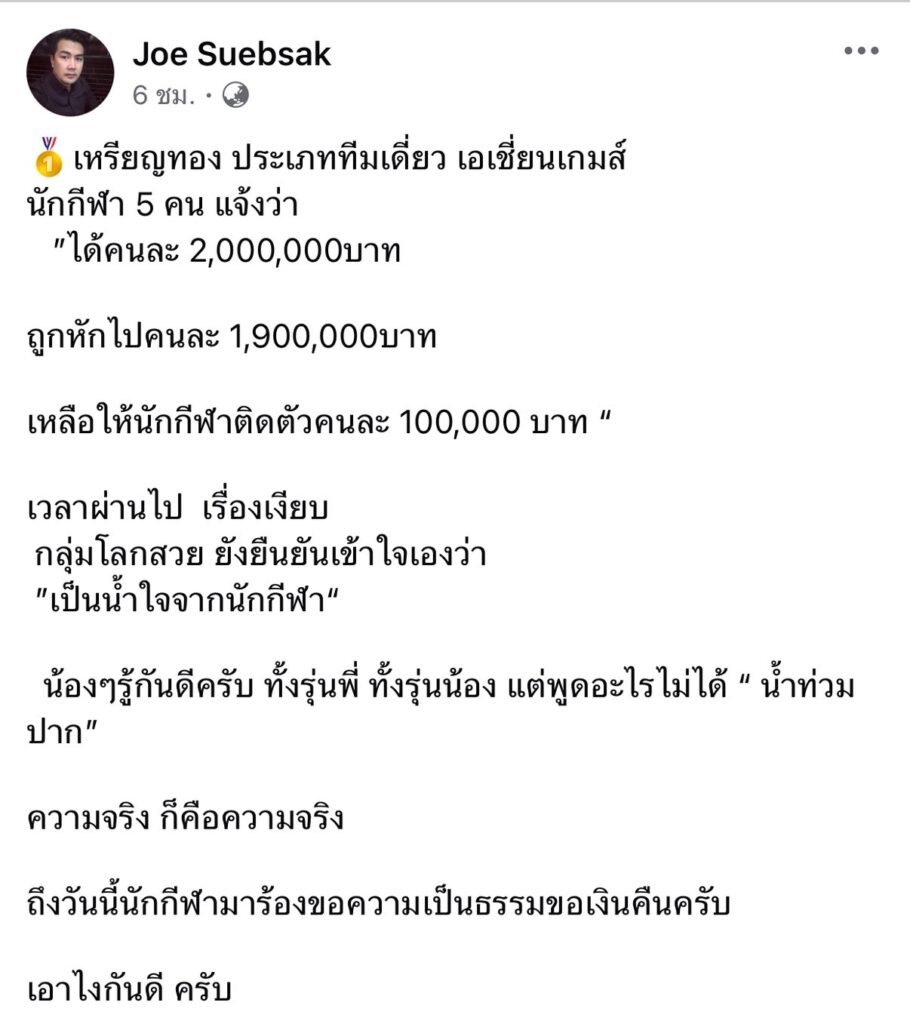Open the post's three-dot overflow menu
Image resolution: width=910 pixels, height=1024 pixels.
(860, 52)
